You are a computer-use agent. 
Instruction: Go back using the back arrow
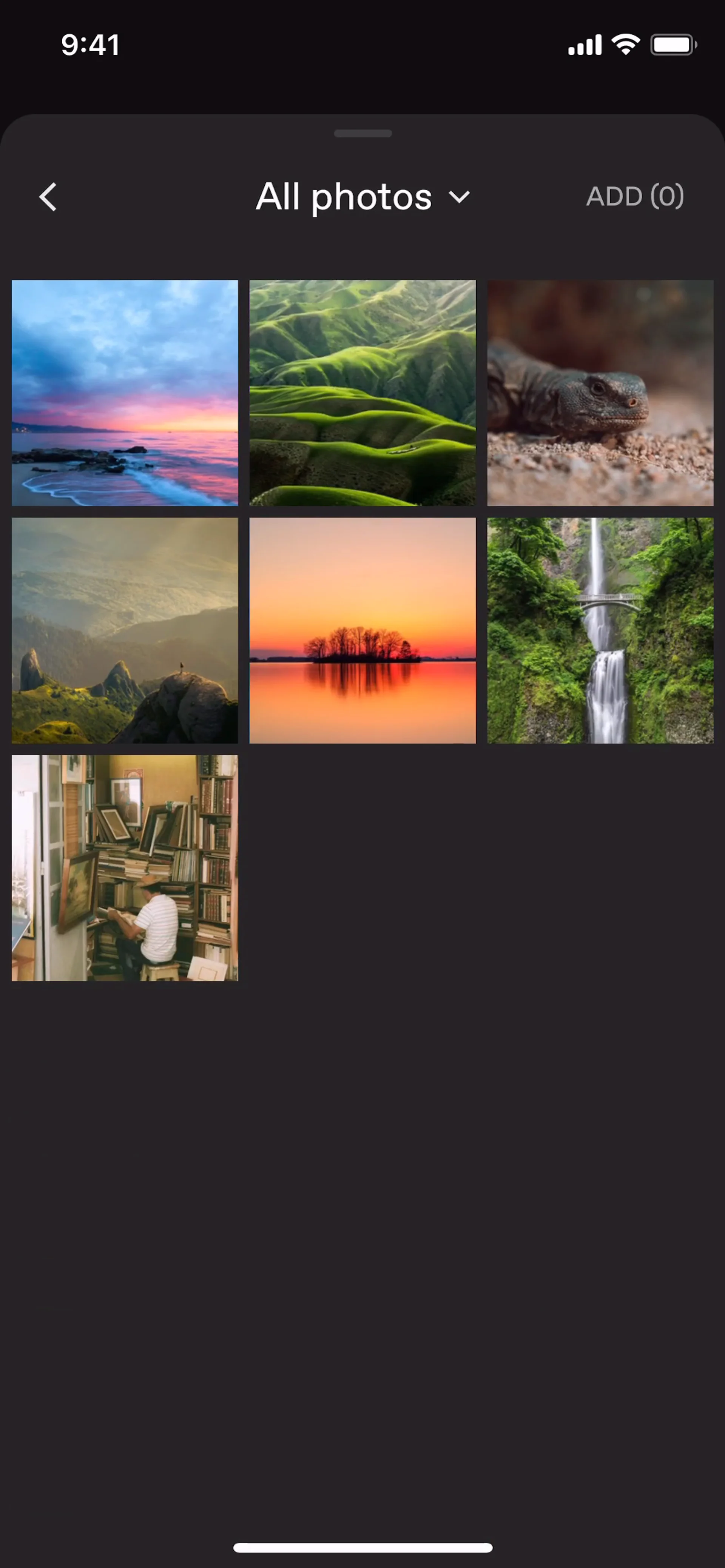[x=48, y=197]
